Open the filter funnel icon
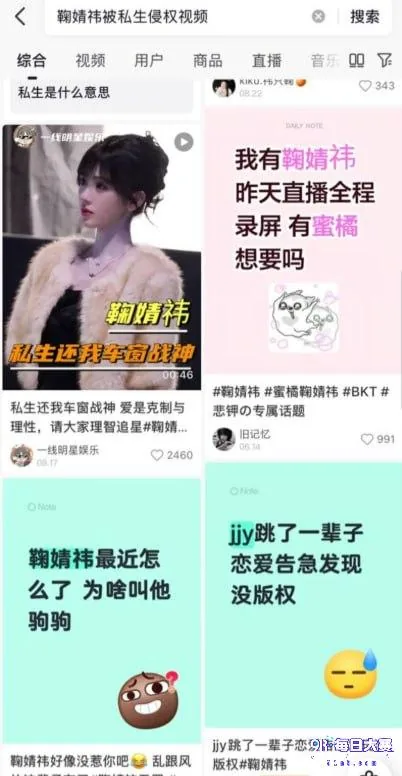402x776 pixels. 385,60
